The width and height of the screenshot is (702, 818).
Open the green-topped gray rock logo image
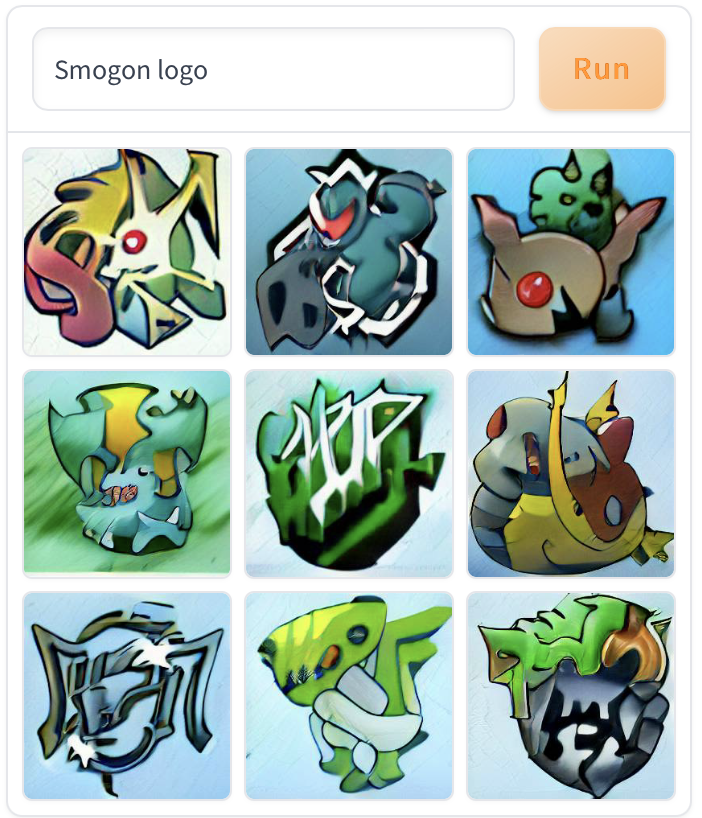point(571,696)
